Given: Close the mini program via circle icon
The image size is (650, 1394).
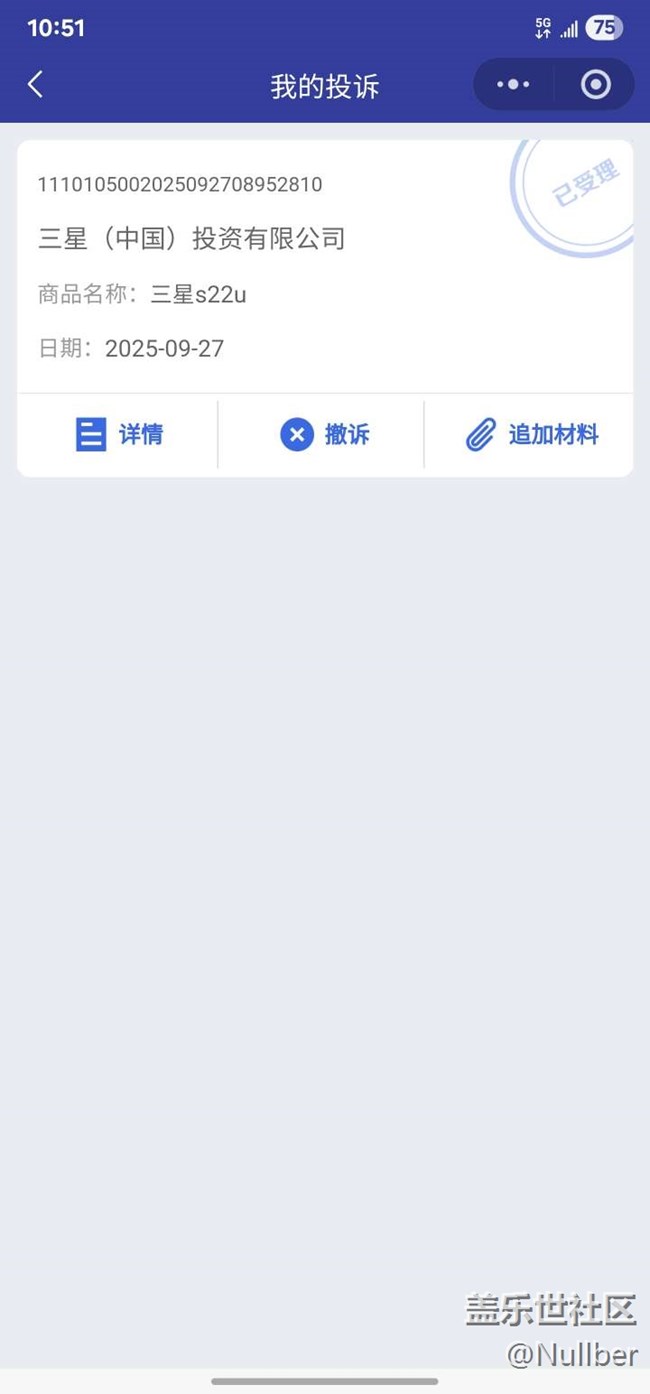Looking at the screenshot, I should 596,85.
